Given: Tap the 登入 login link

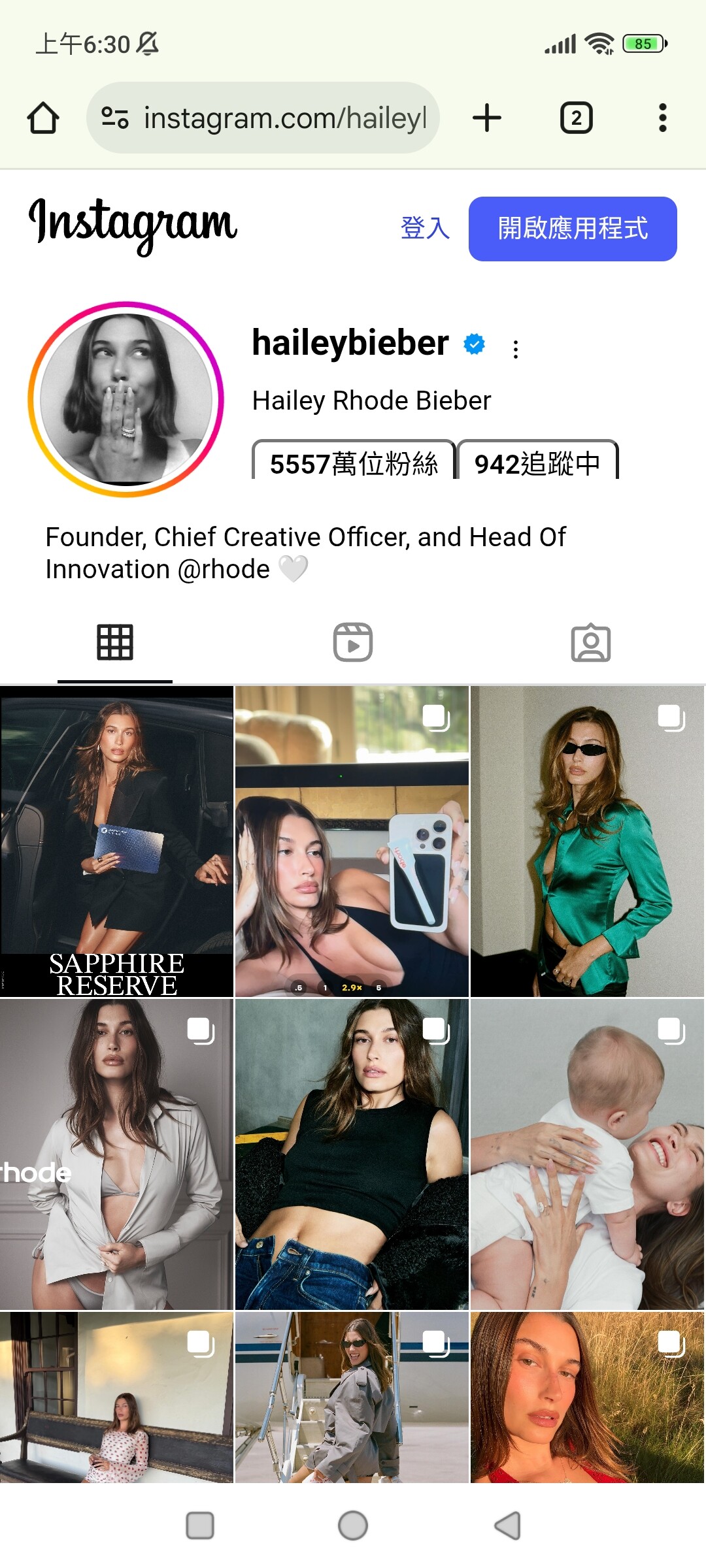Looking at the screenshot, I should (x=425, y=229).
